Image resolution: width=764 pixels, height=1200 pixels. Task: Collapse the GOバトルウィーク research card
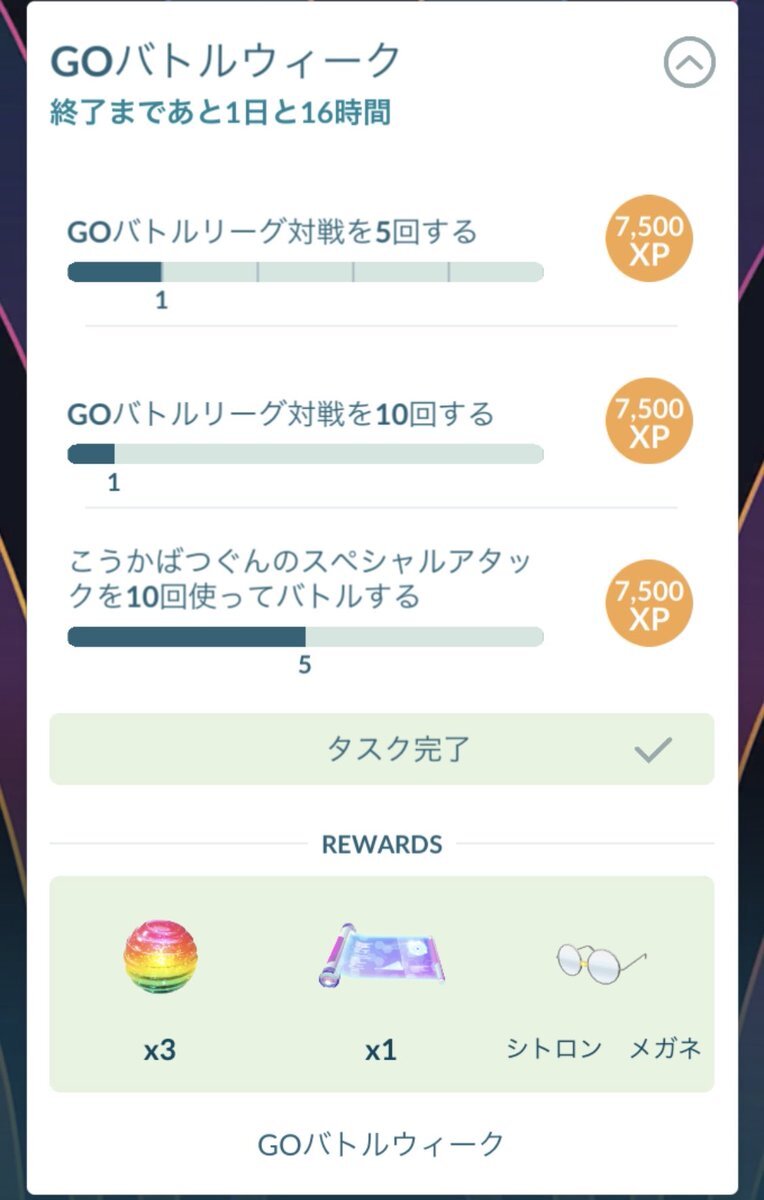(x=689, y=64)
